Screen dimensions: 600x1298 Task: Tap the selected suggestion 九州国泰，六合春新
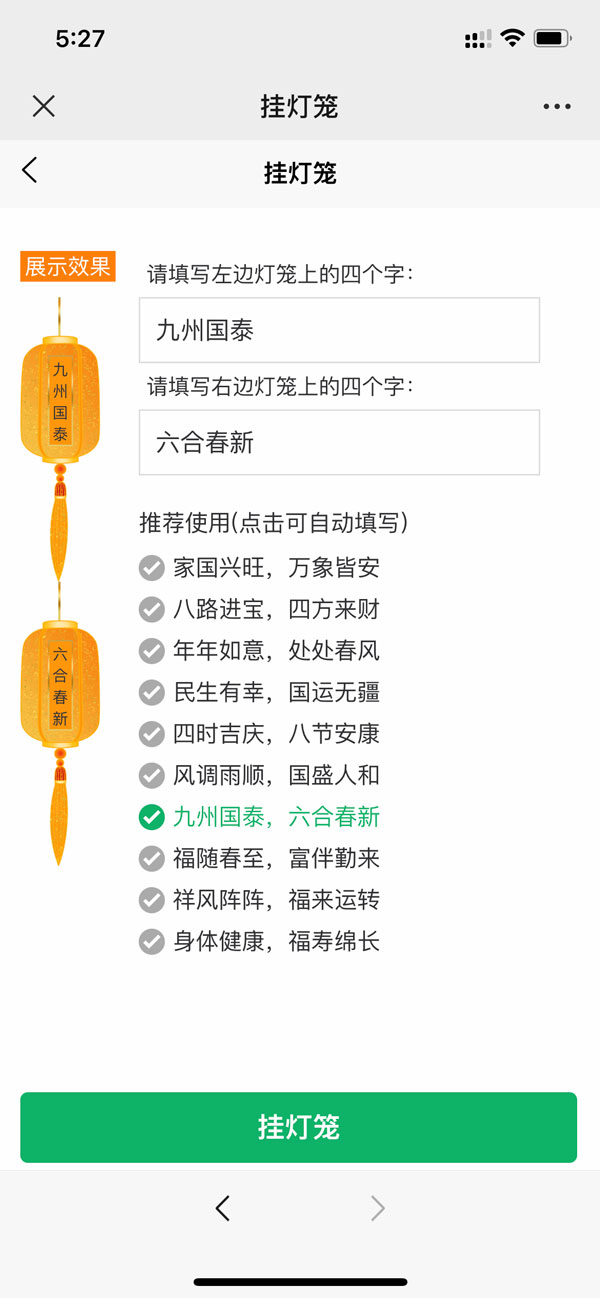(x=260, y=817)
